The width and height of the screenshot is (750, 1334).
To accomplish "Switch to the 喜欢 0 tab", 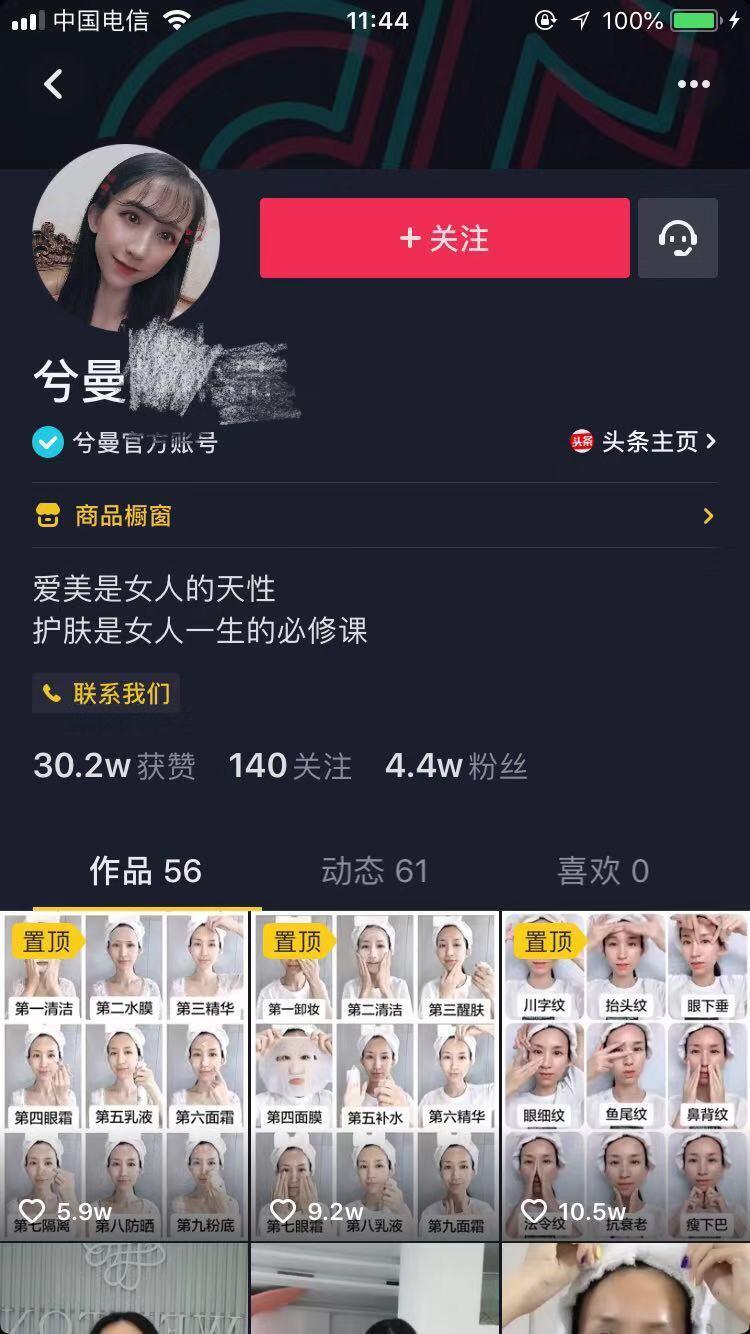I will [602, 871].
